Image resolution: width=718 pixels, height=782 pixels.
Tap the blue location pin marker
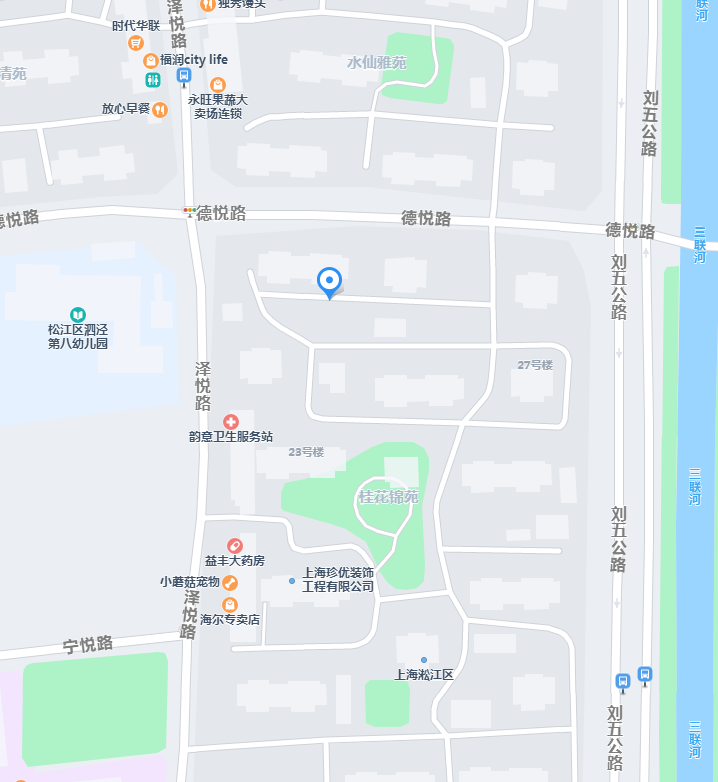329,281
